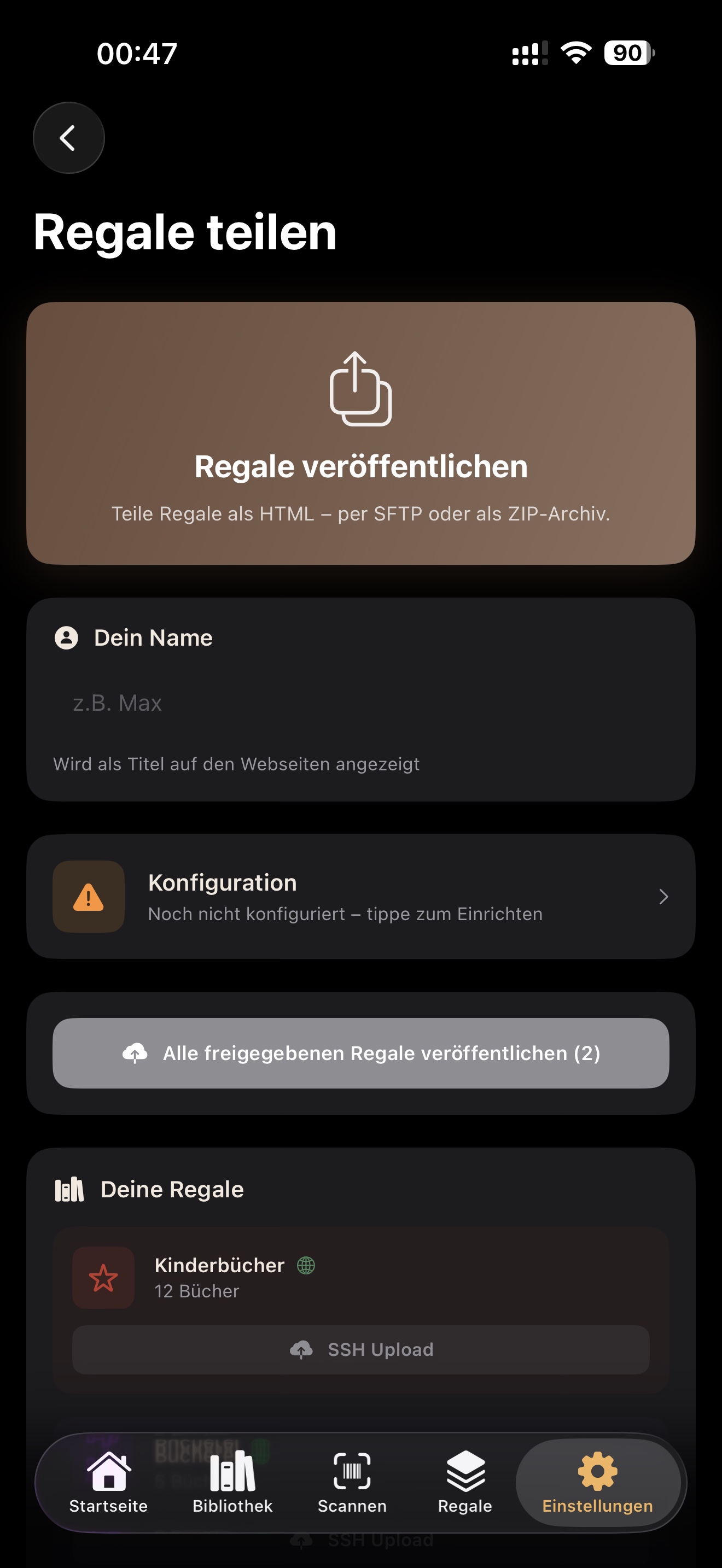Viewport: 722px width, 1568px height.
Task: Select the Regale tab
Action: tap(465, 1483)
